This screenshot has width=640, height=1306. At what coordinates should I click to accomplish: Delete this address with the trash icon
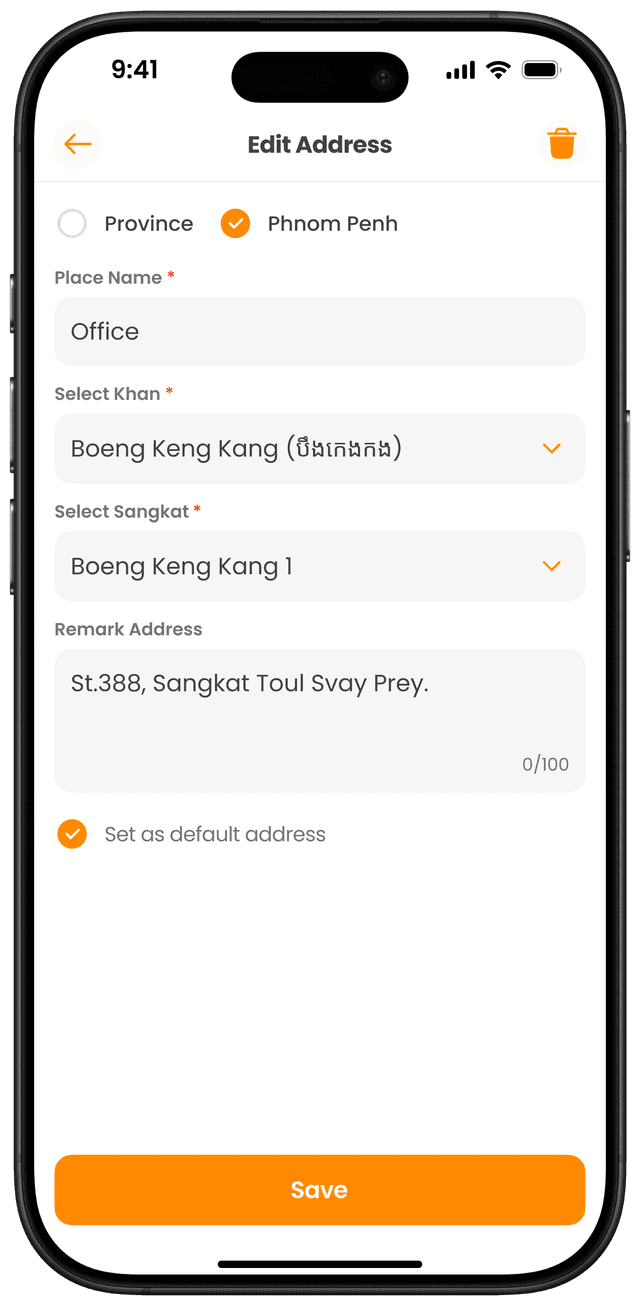(562, 144)
